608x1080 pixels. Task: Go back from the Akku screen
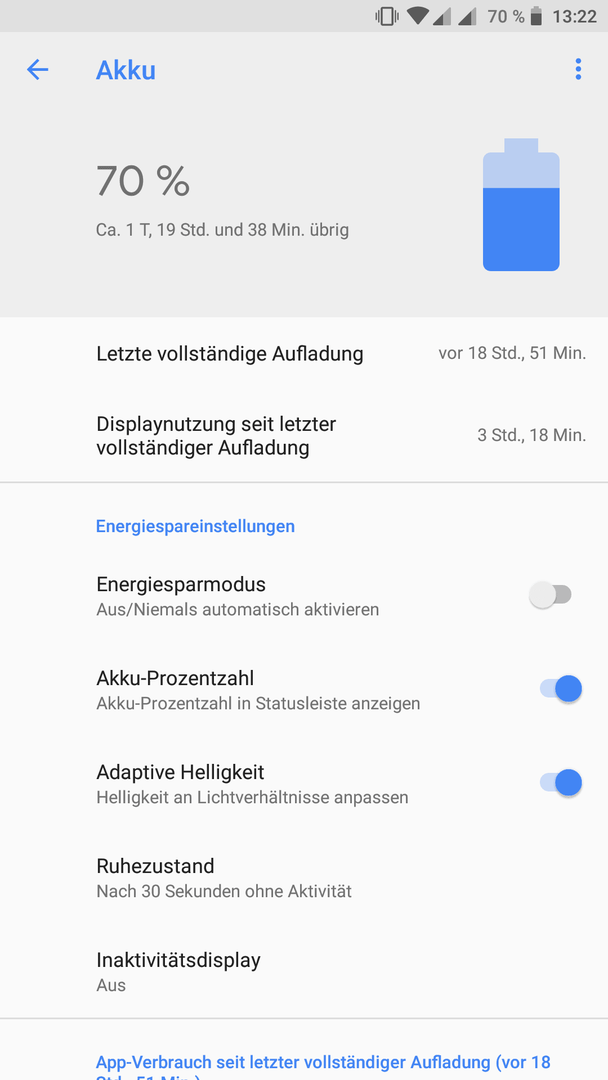pyautogui.click(x=37, y=70)
